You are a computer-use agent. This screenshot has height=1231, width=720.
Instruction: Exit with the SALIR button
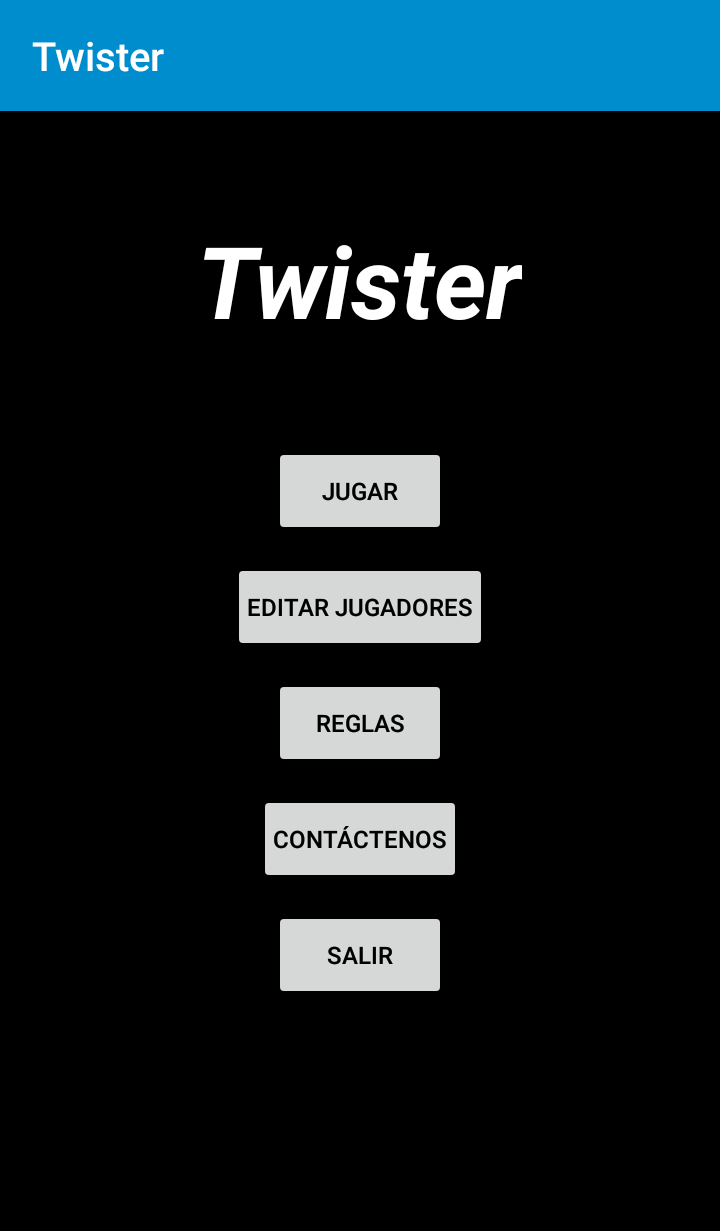(360, 955)
